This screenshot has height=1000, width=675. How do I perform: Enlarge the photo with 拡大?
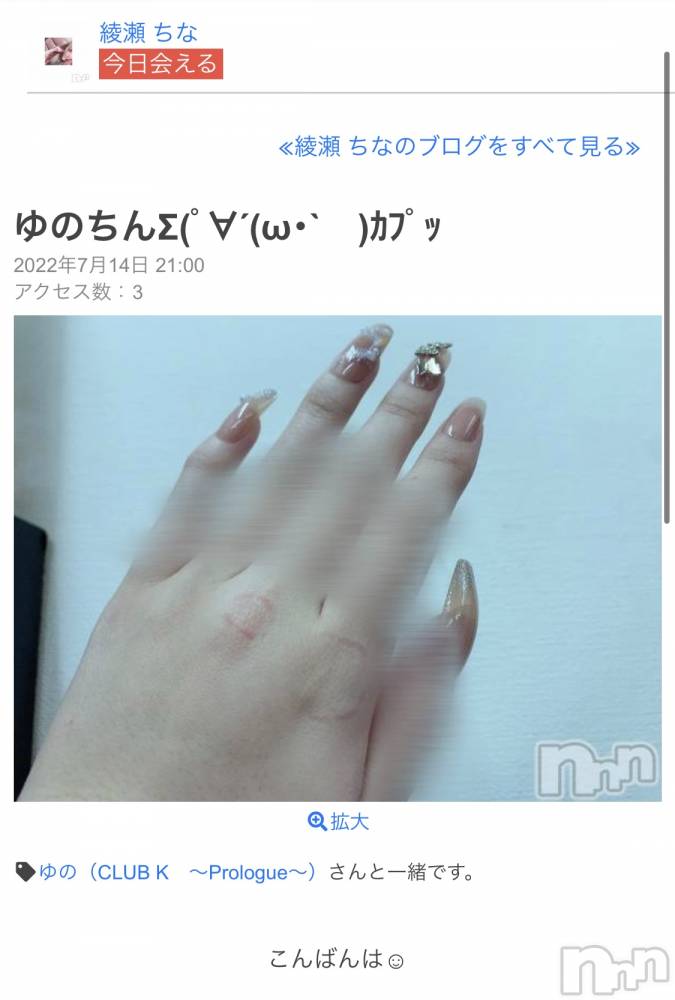coord(338,822)
